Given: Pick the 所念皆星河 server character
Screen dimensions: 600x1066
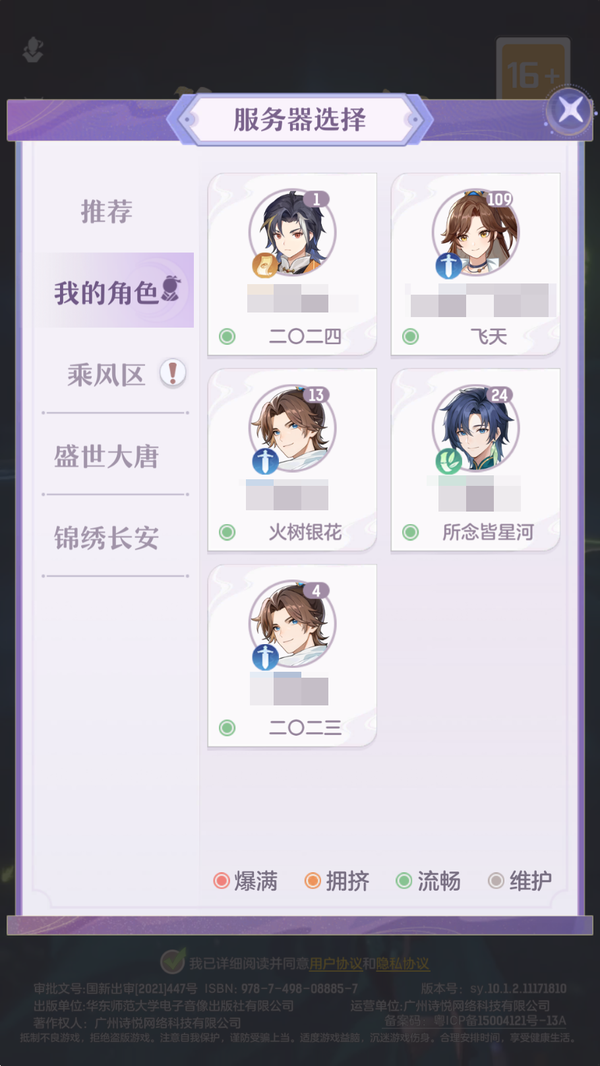Looking at the screenshot, I should [x=475, y=459].
